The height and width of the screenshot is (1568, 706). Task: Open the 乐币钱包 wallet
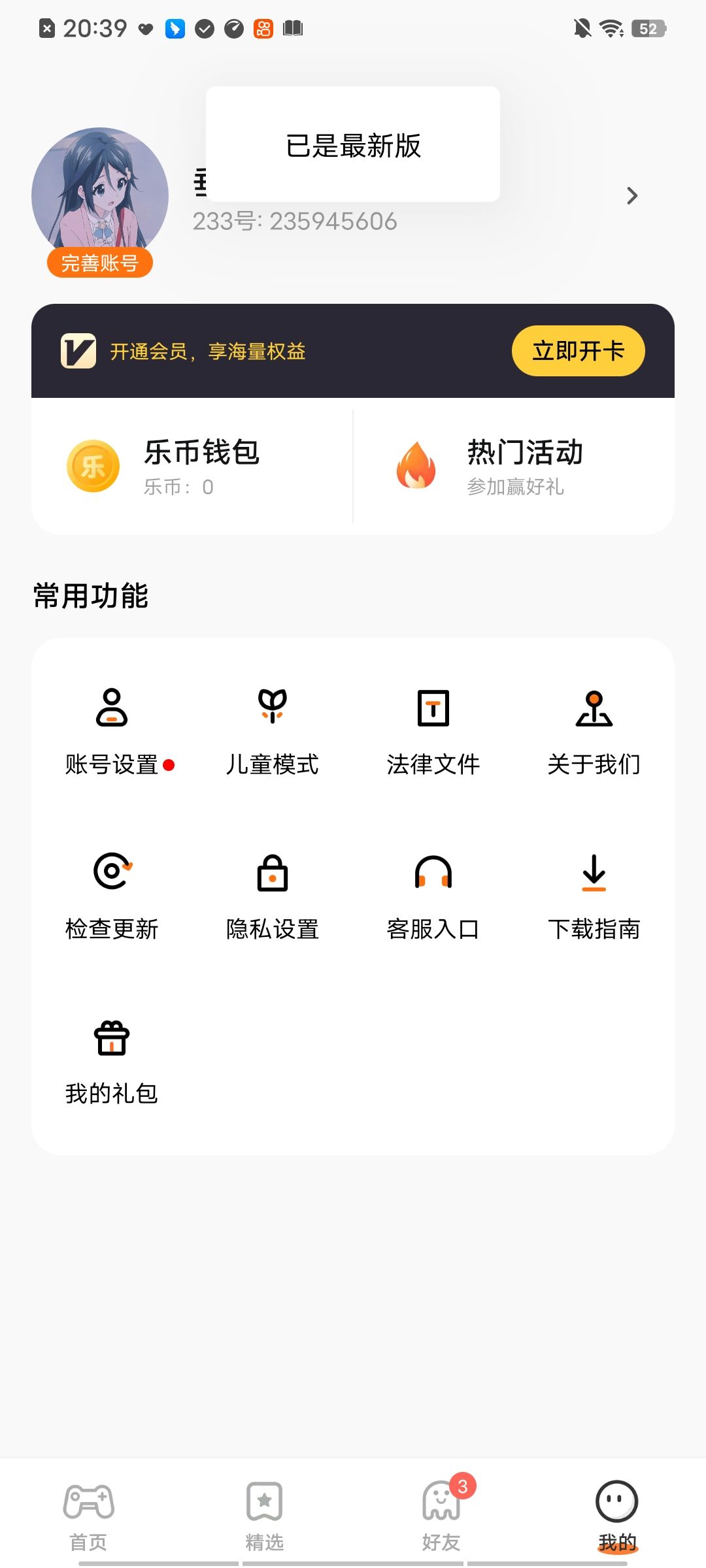coord(192,466)
